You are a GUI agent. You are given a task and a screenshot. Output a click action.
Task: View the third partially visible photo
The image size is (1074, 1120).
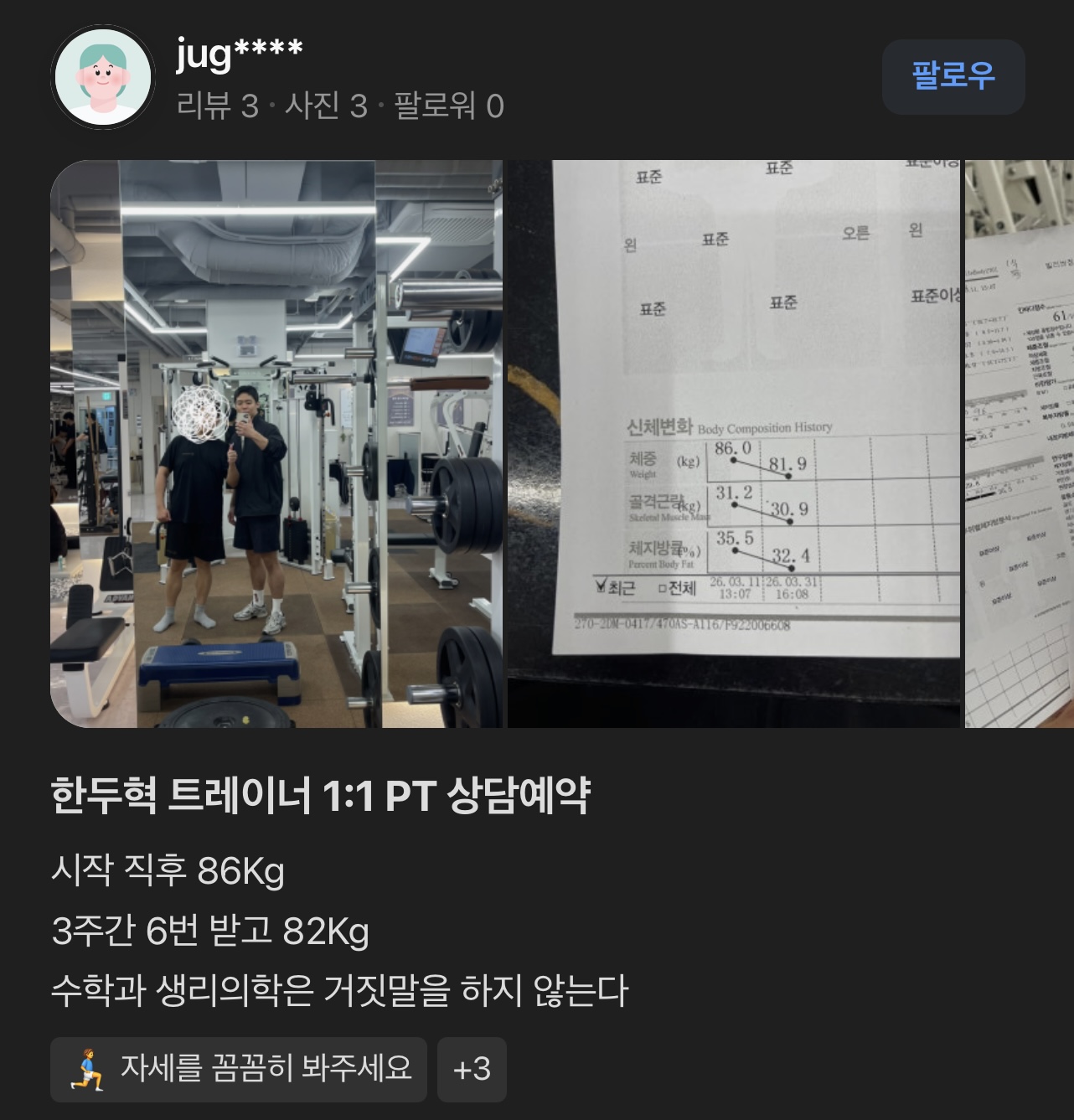point(1020,444)
